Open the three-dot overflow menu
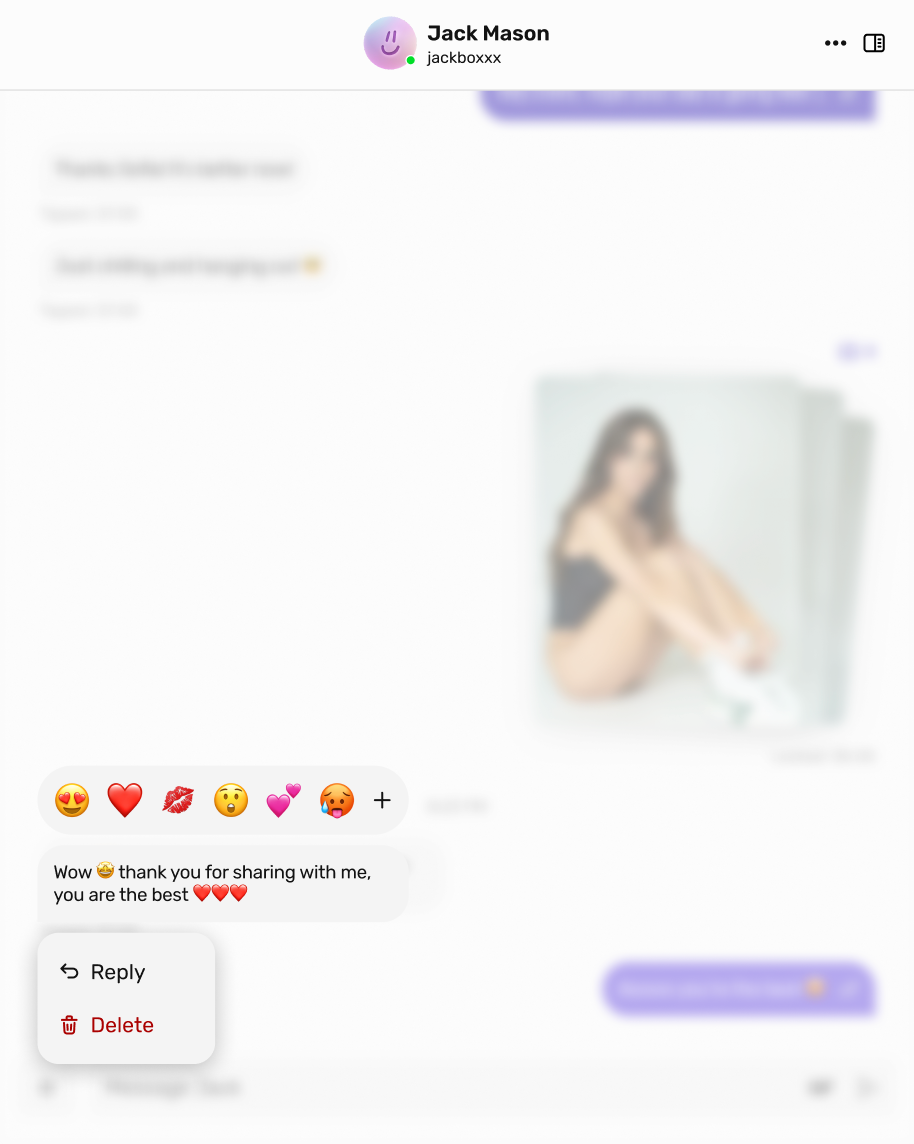The height and width of the screenshot is (1144, 914). 835,43
